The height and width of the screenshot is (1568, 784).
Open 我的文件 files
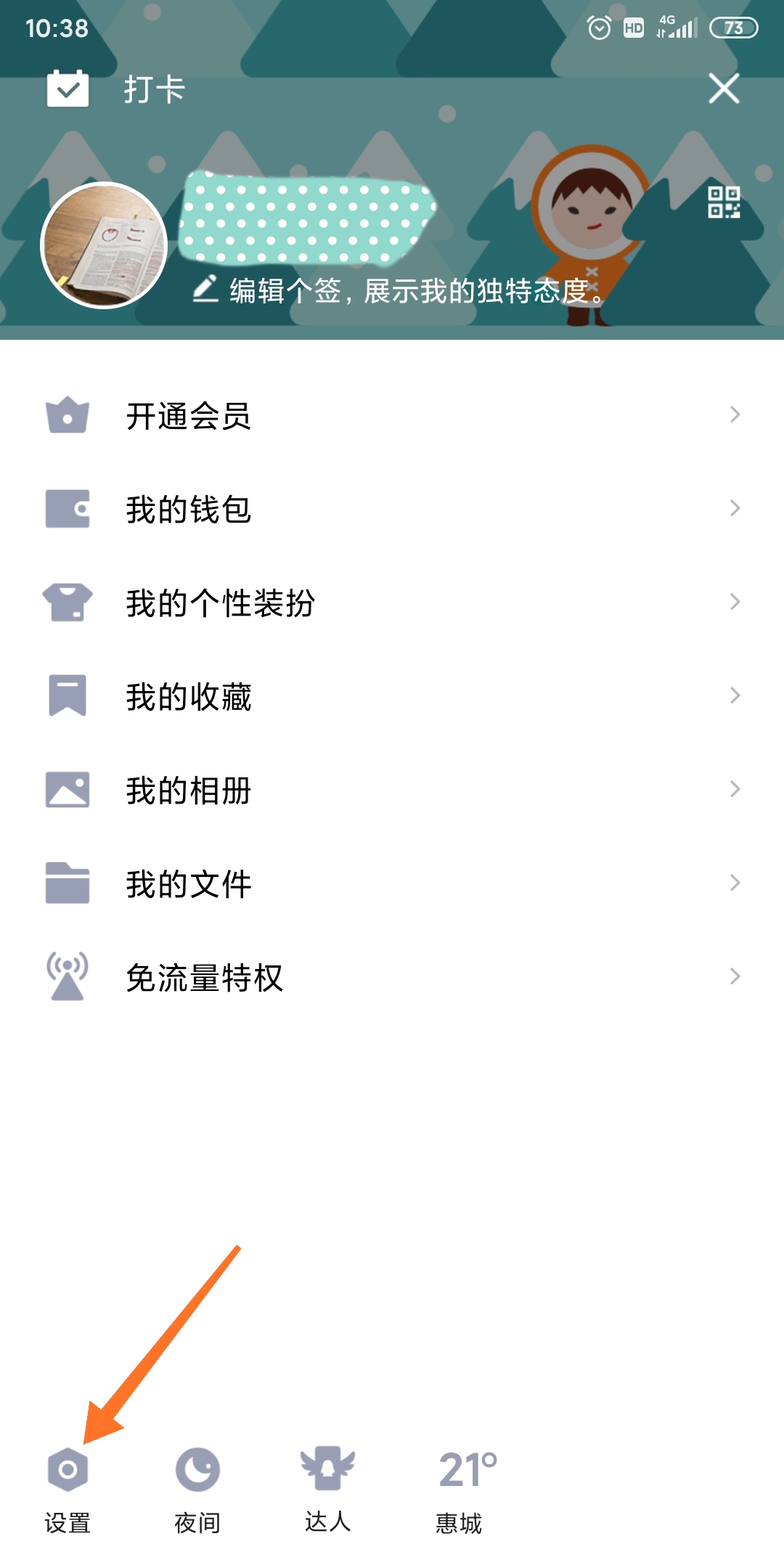(392, 883)
